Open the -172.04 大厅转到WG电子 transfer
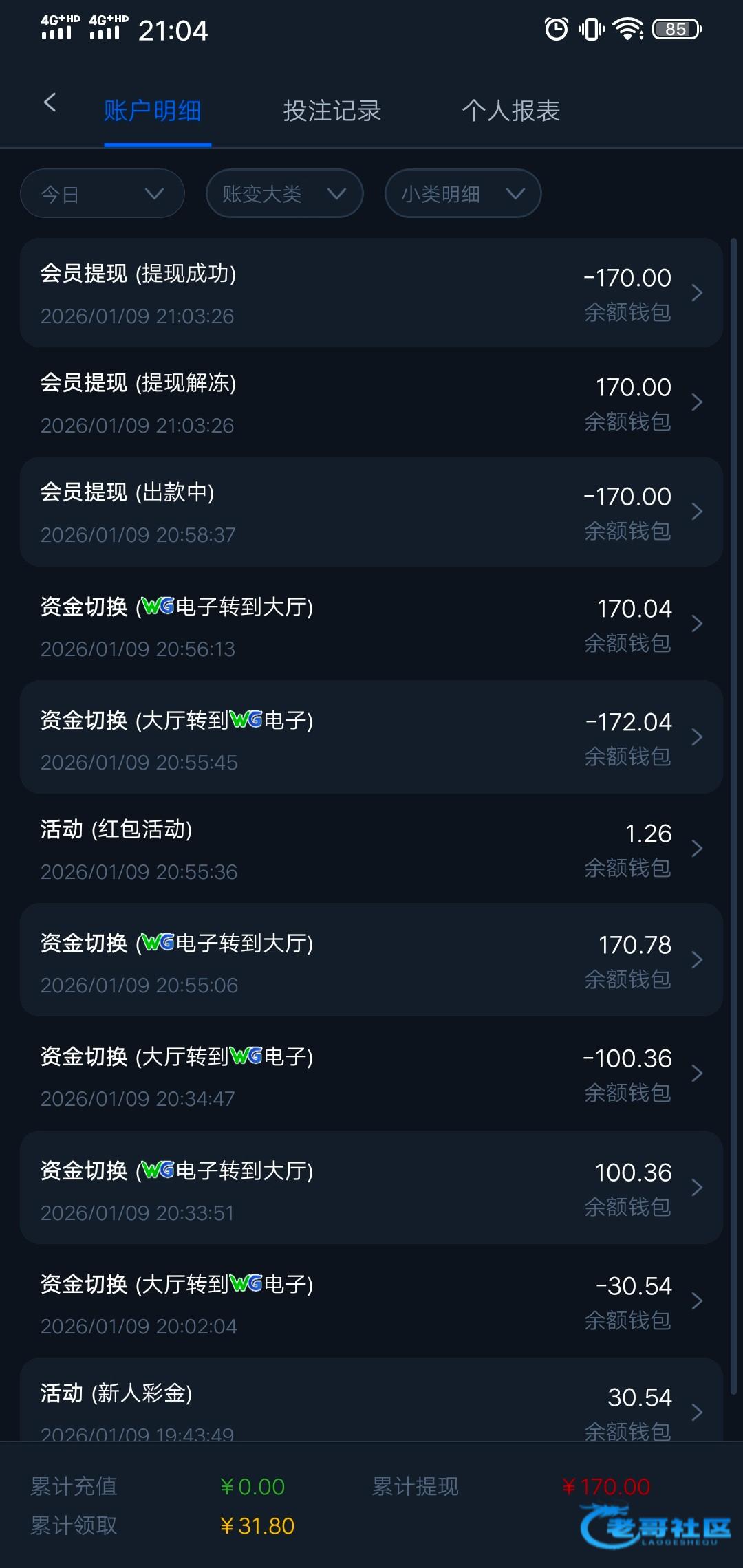The image size is (743, 1568). pos(371,738)
